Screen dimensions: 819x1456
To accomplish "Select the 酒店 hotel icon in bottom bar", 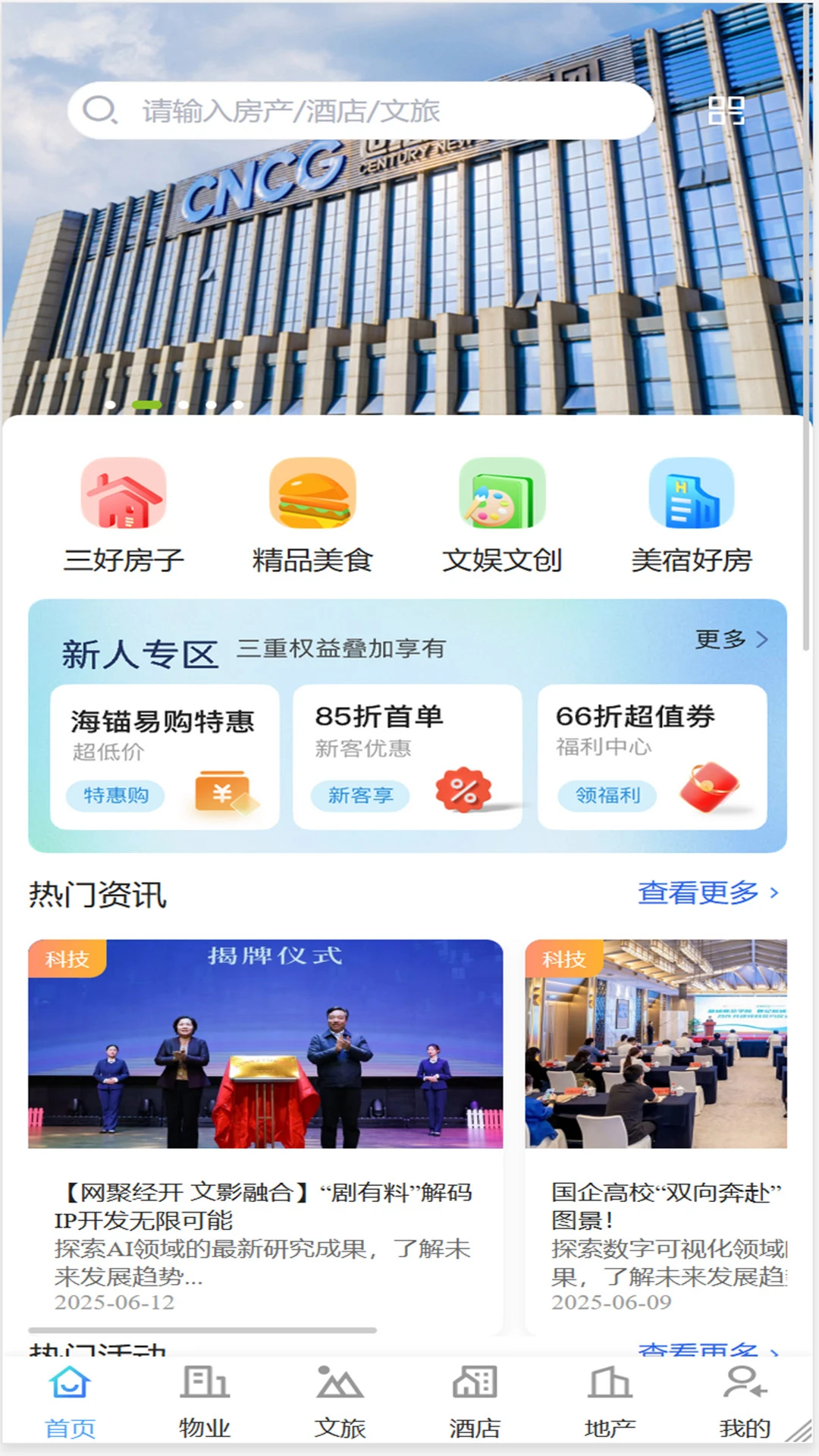I will pos(475,1399).
